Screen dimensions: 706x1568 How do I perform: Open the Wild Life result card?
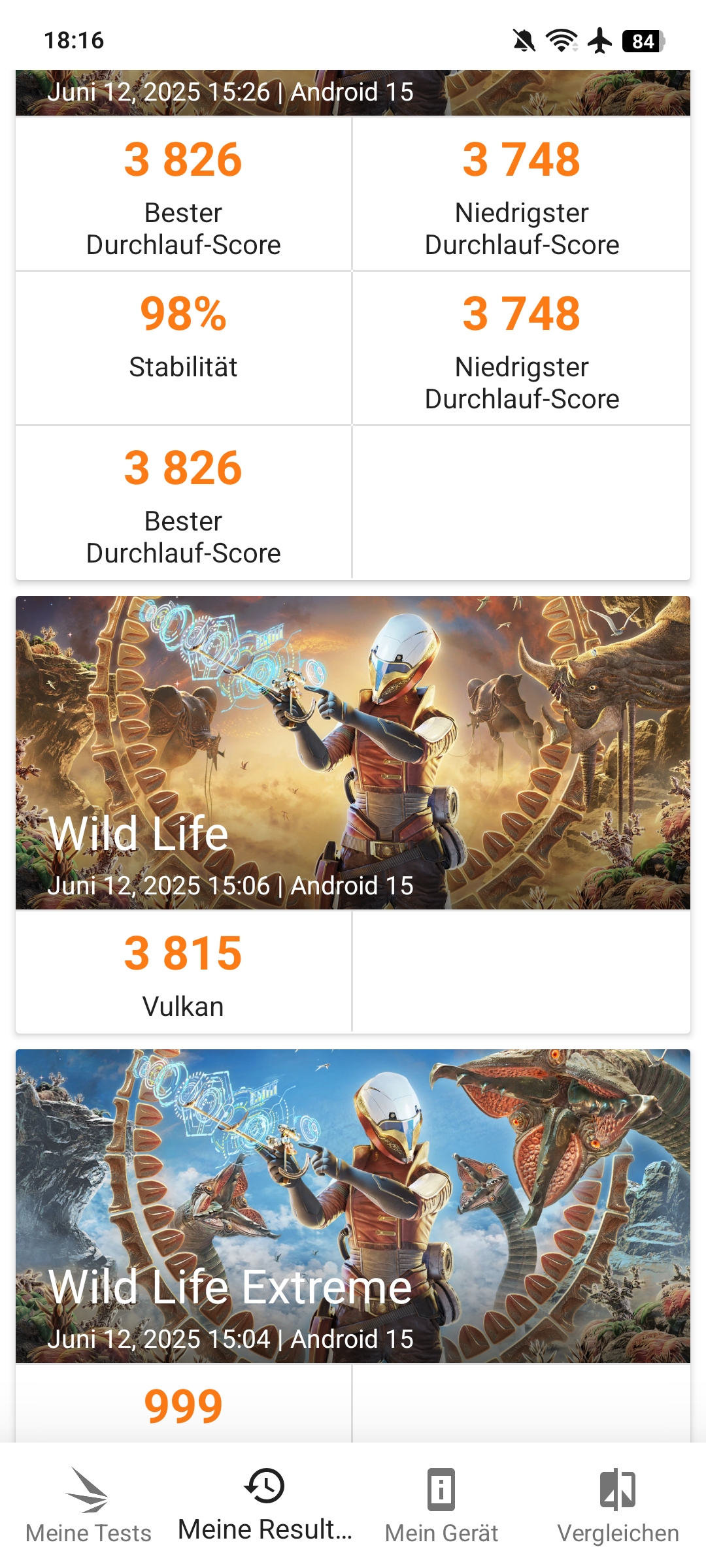pyautogui.click(x=353, y=814)
